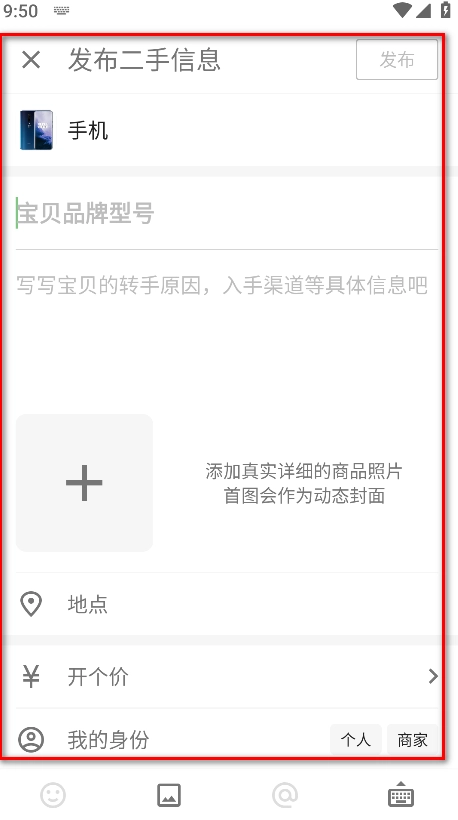The image size is (458, 820).
Task: Mention someone with the @ icon
Action: (x=285, y=795)
